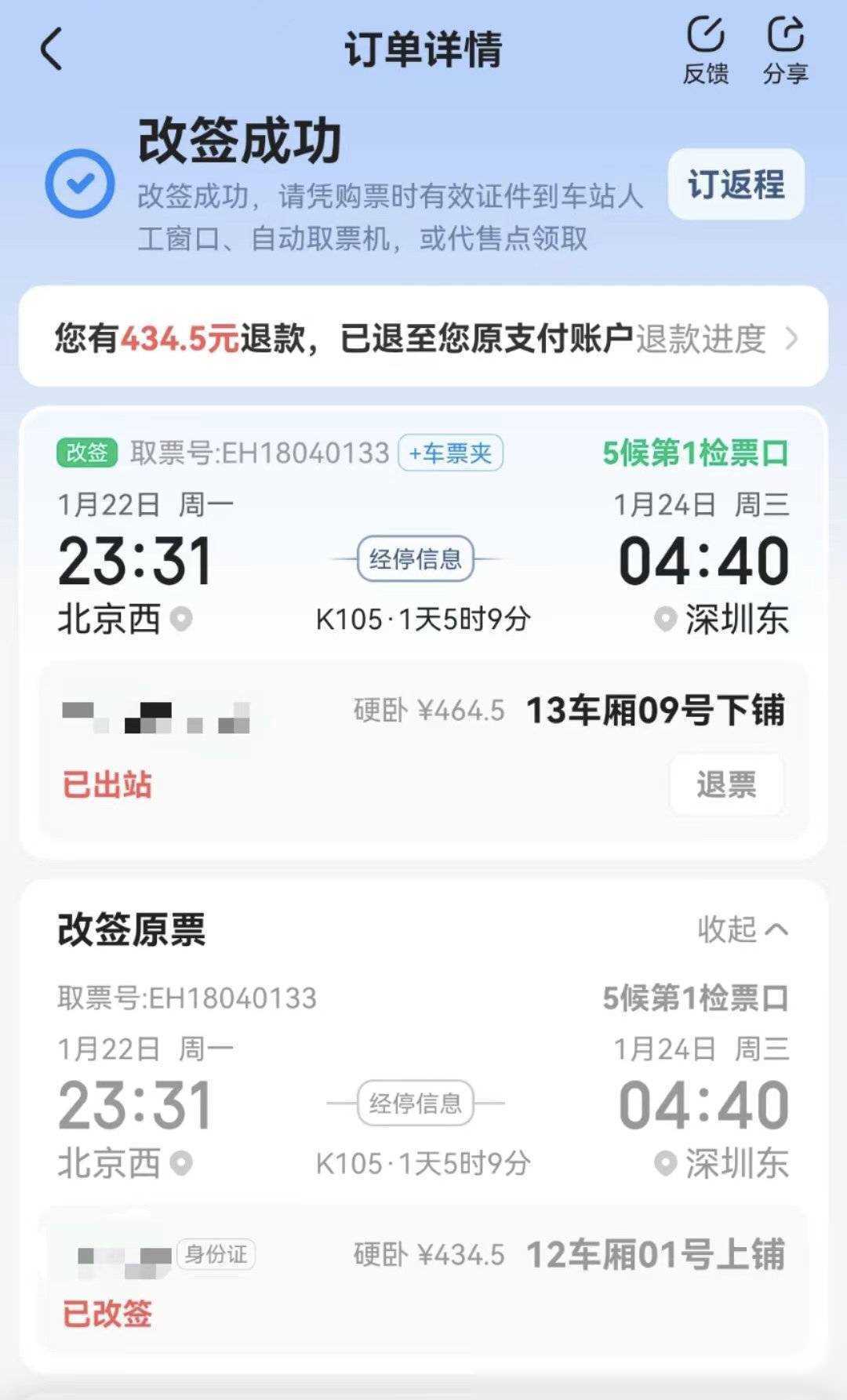The width and height of the screenshot is (847, 1400).
Task: Open the +车票夹 ticket folder
Action: pyautogui.click(x=448, y=453)
